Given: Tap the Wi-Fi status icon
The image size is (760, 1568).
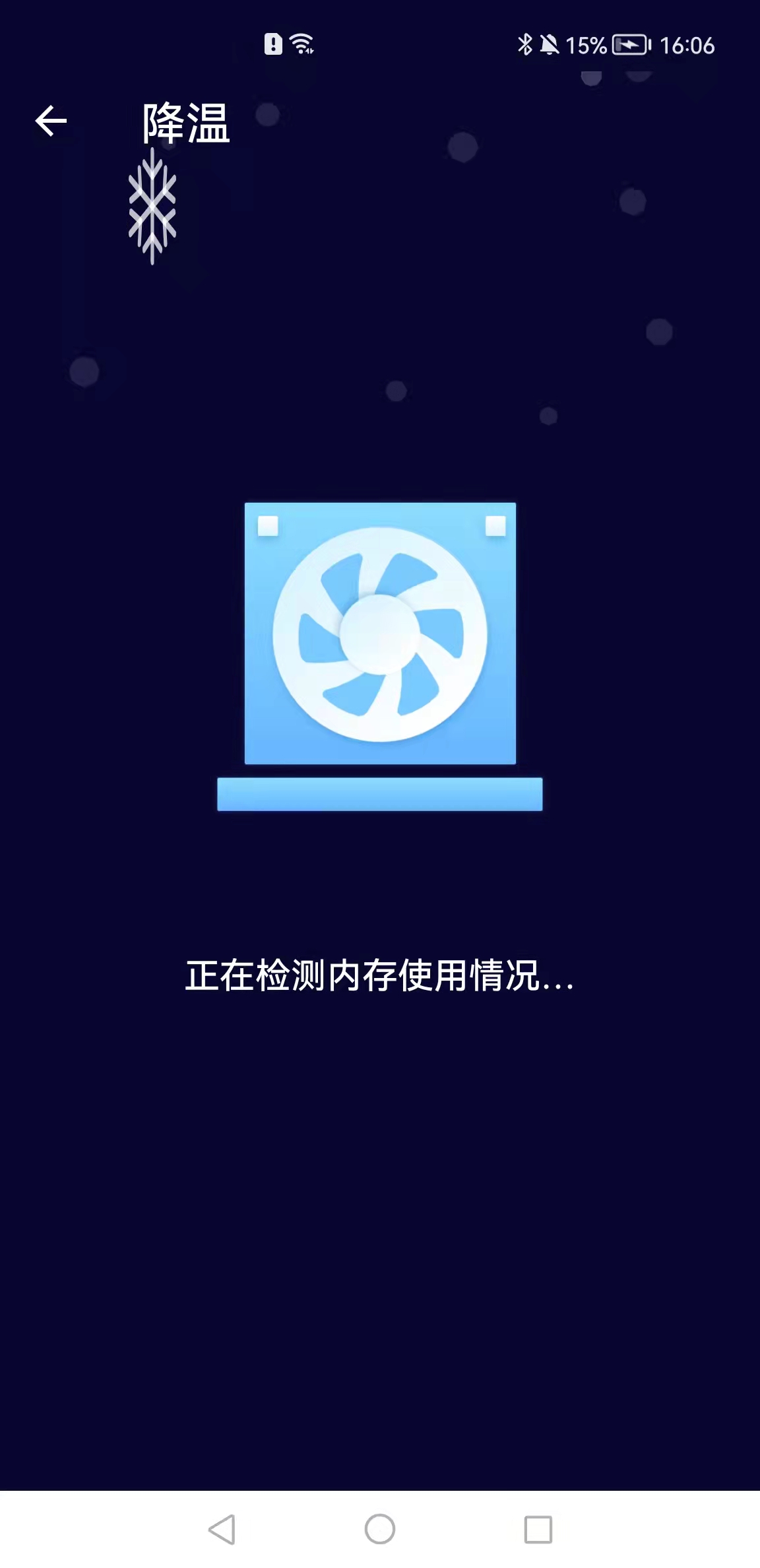Looking at the screenshot, I should 302,44.
